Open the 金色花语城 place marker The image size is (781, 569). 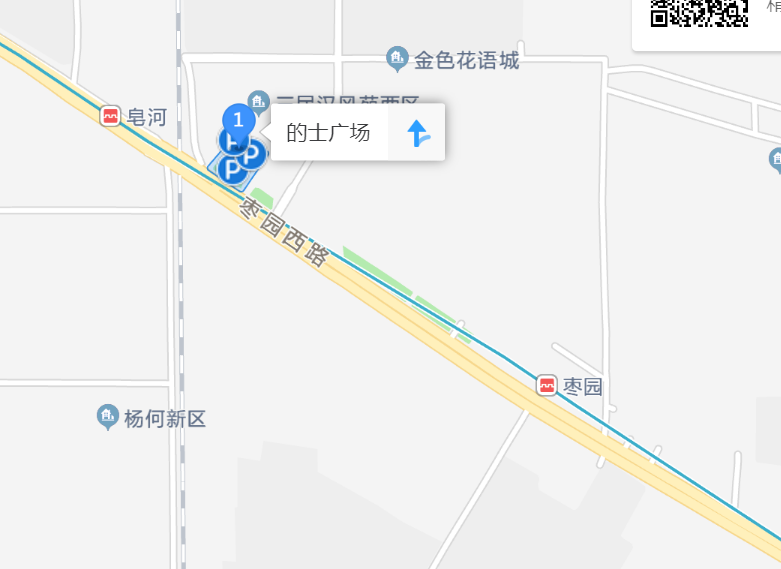coord(398,60)
